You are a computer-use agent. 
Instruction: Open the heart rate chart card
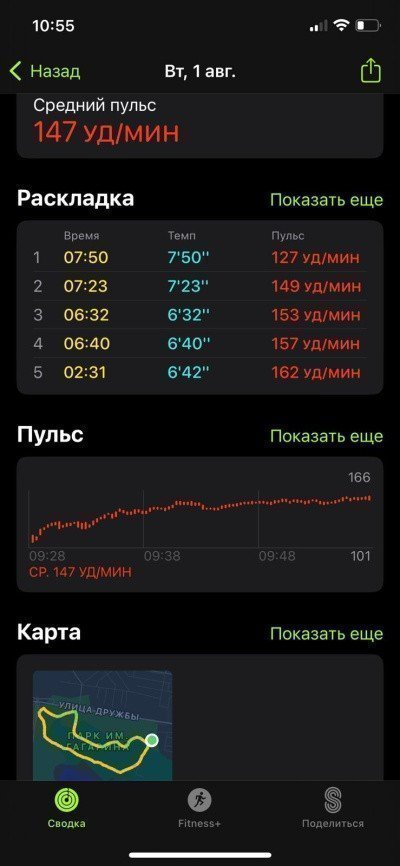[x=200, y=524]
